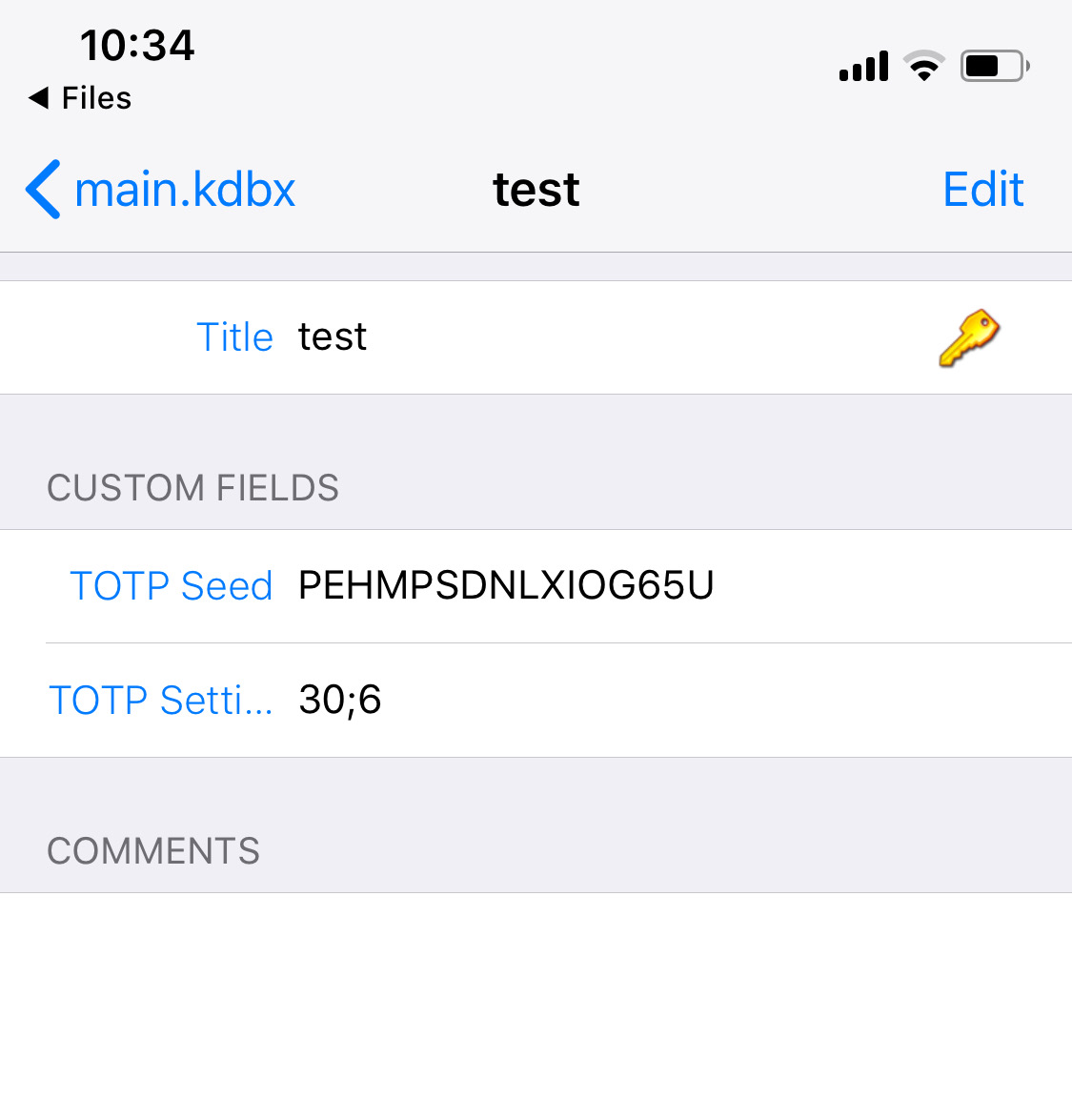The image size is (1072, 1120).
Task: Tap the back chevron beside main.kdbx
Action: pyautogui.click(x=42, y=189)
